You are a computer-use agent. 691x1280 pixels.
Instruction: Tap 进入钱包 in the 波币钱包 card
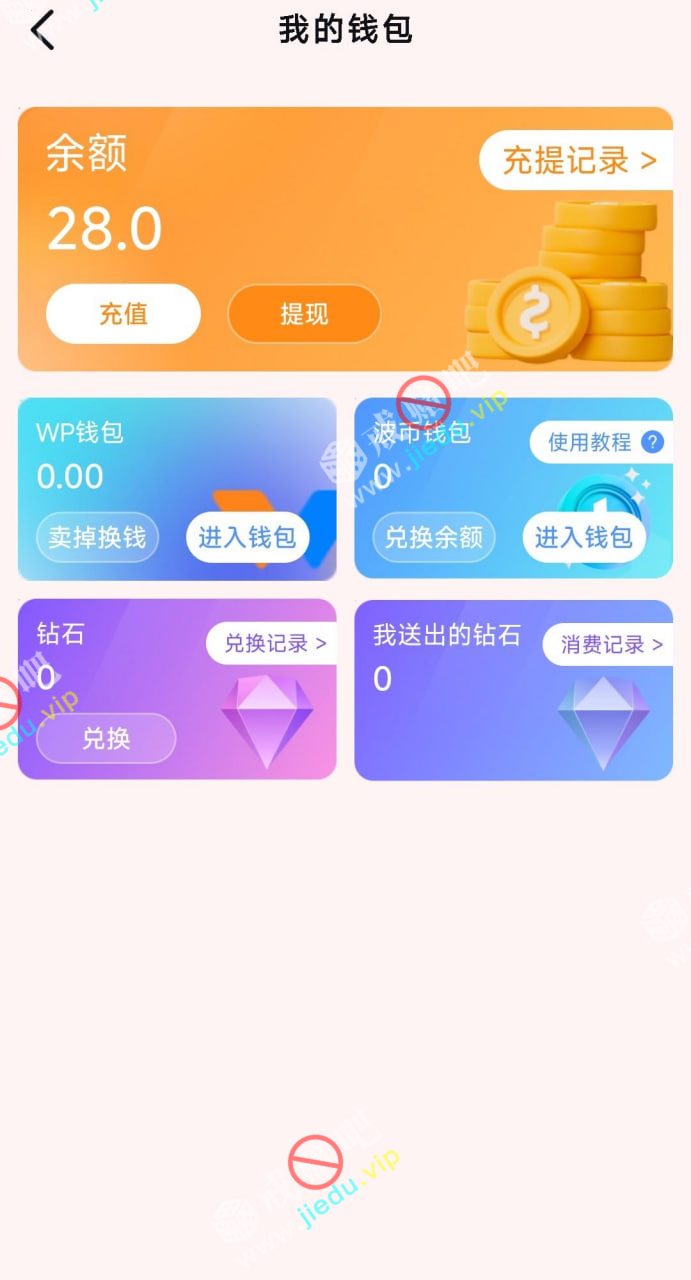pyautogui.click(x=584, y=537)
